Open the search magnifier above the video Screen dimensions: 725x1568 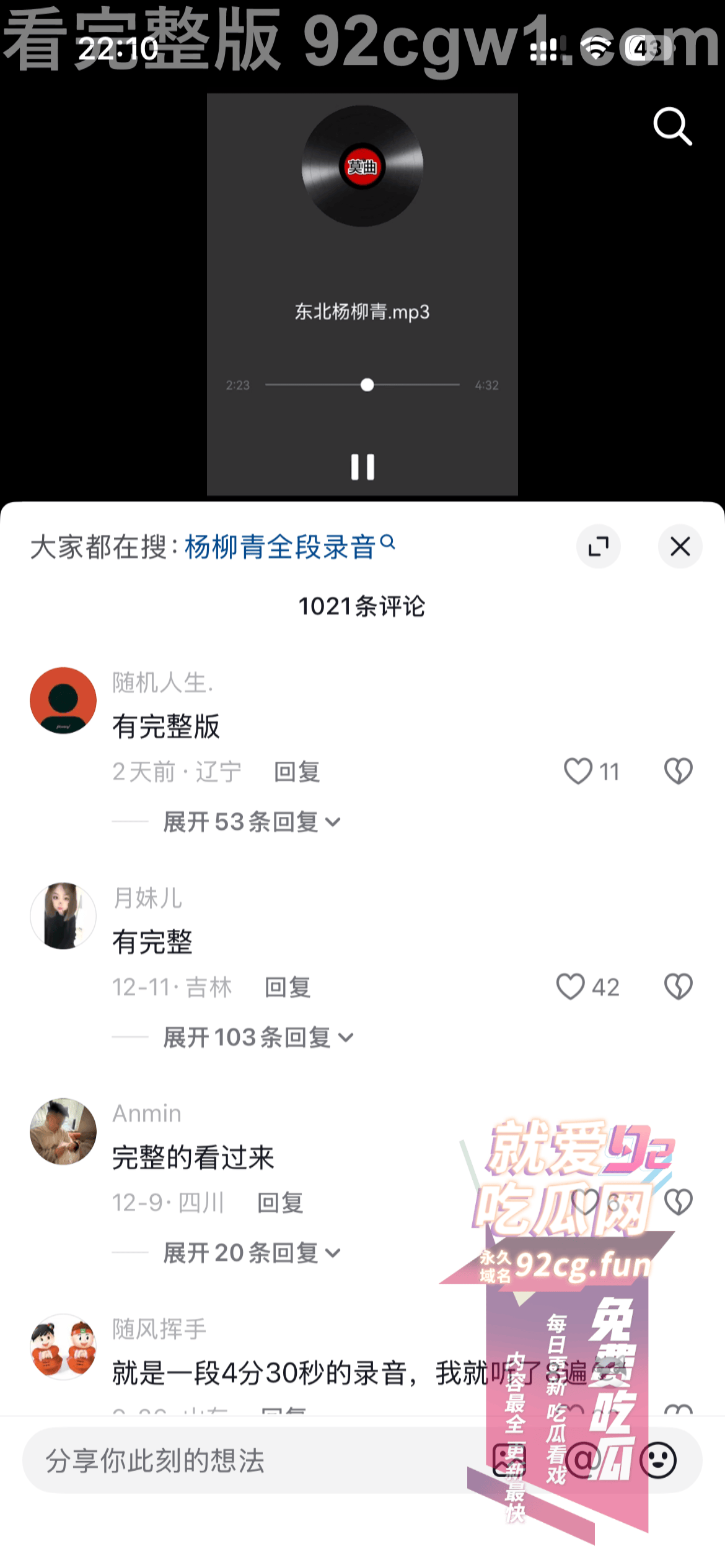[x=672, y=126]
